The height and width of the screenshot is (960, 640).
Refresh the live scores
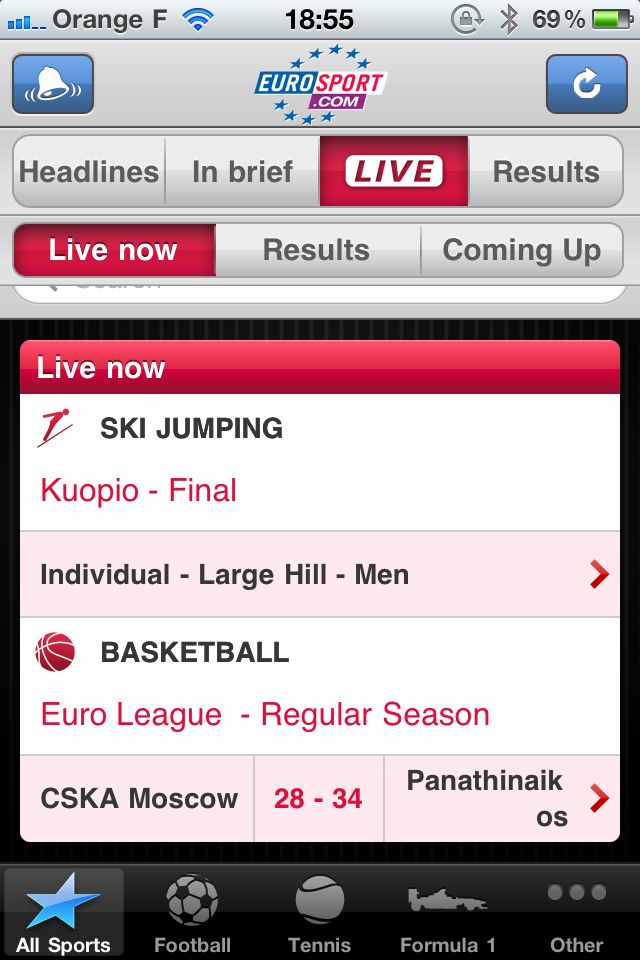pyautogui.click(x=586, y=84)
